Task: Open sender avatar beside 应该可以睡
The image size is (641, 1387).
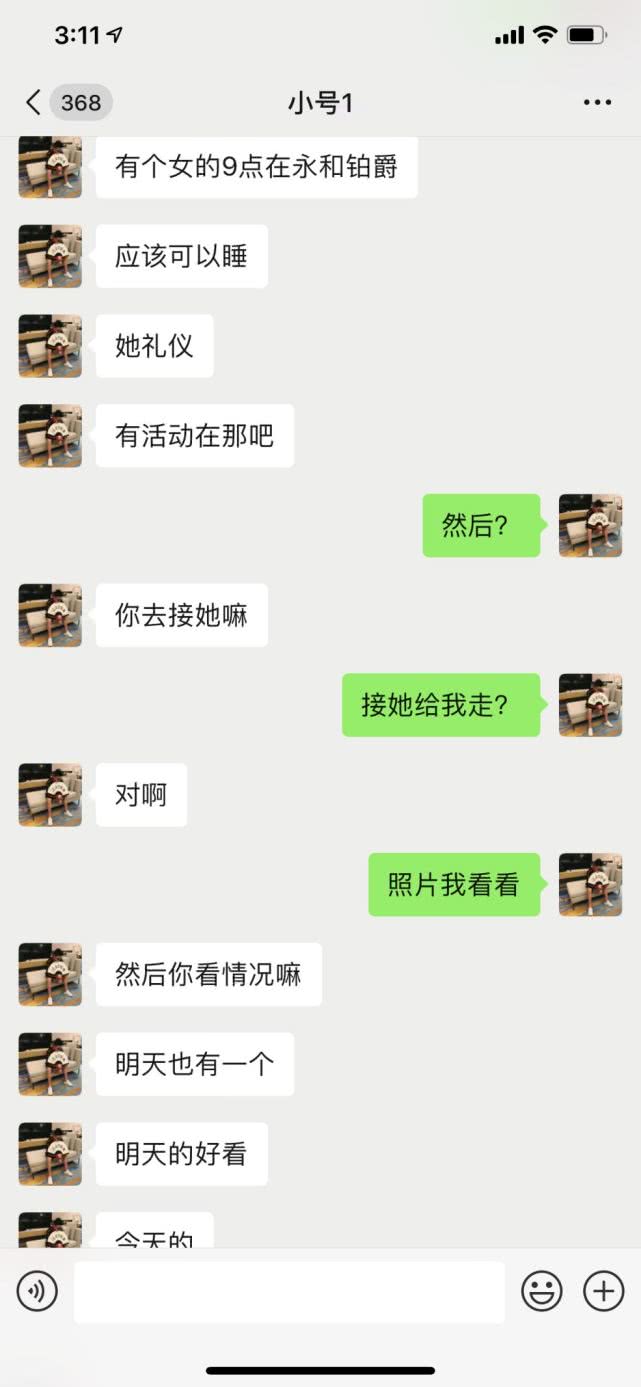Action: (x=50, y=256)
